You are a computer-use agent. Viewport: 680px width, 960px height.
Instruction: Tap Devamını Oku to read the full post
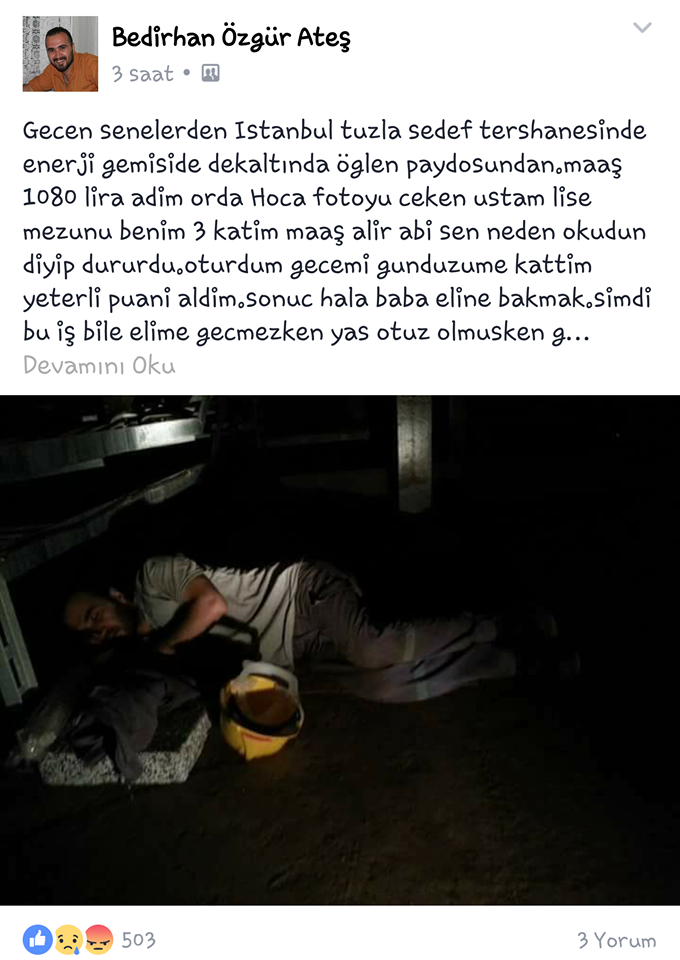(99, 366)
